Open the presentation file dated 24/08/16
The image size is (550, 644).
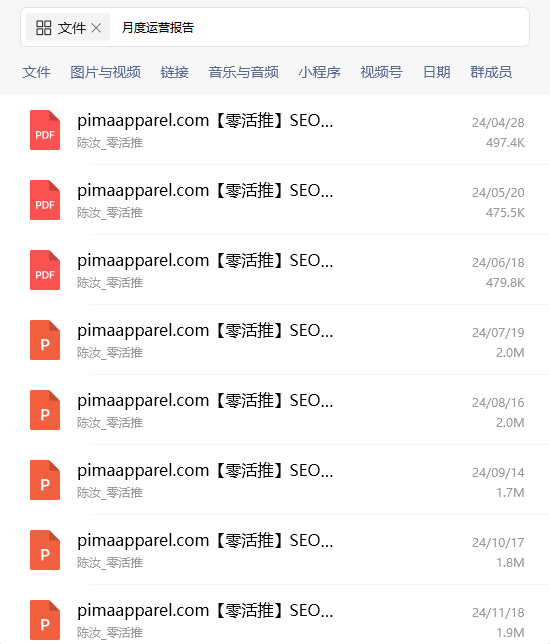point(275,410)
